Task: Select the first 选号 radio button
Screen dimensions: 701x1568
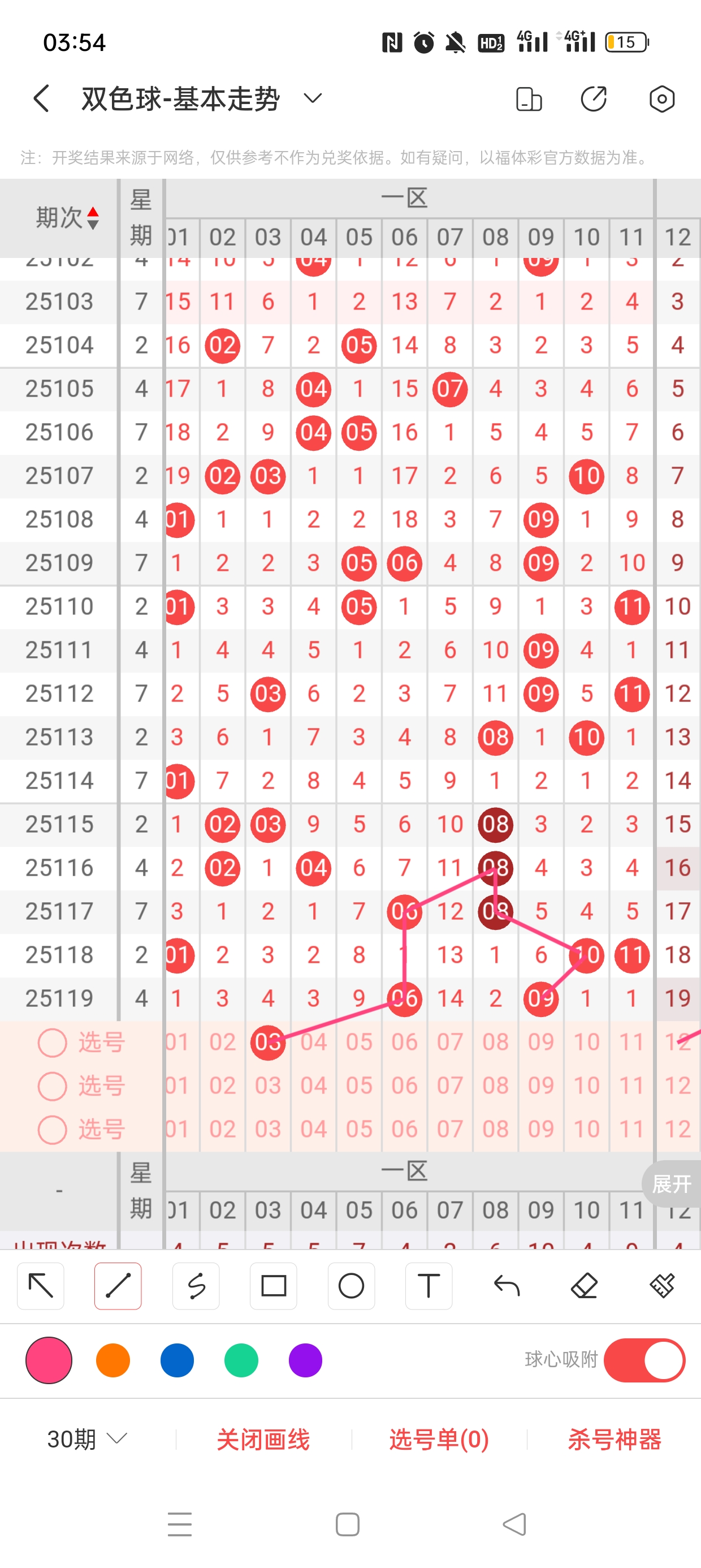Action: pos(53,1043)
